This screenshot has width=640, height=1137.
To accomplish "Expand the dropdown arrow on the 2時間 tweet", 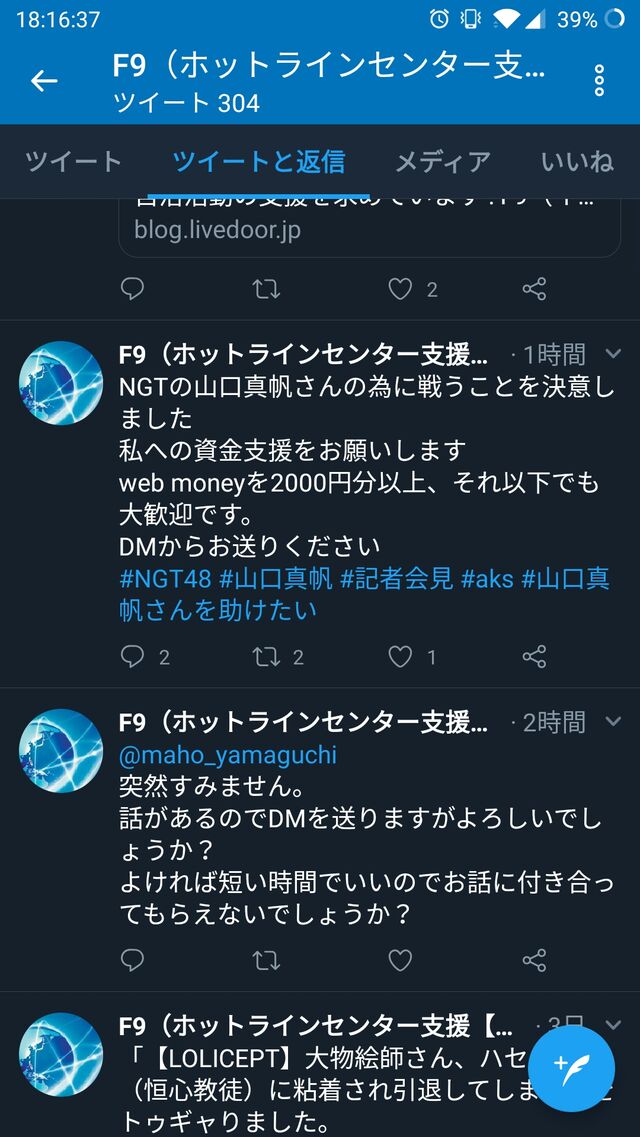I will pos(613,721).
